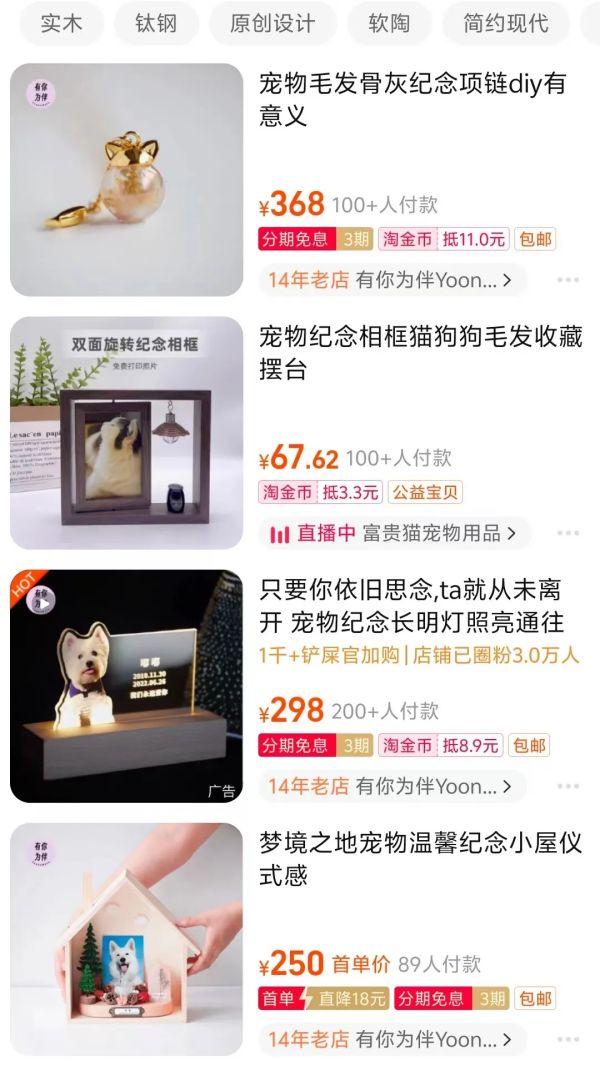
Task: Open 宠物毛发骨灰纪念项链 product listing
Action: coord(412,99)
